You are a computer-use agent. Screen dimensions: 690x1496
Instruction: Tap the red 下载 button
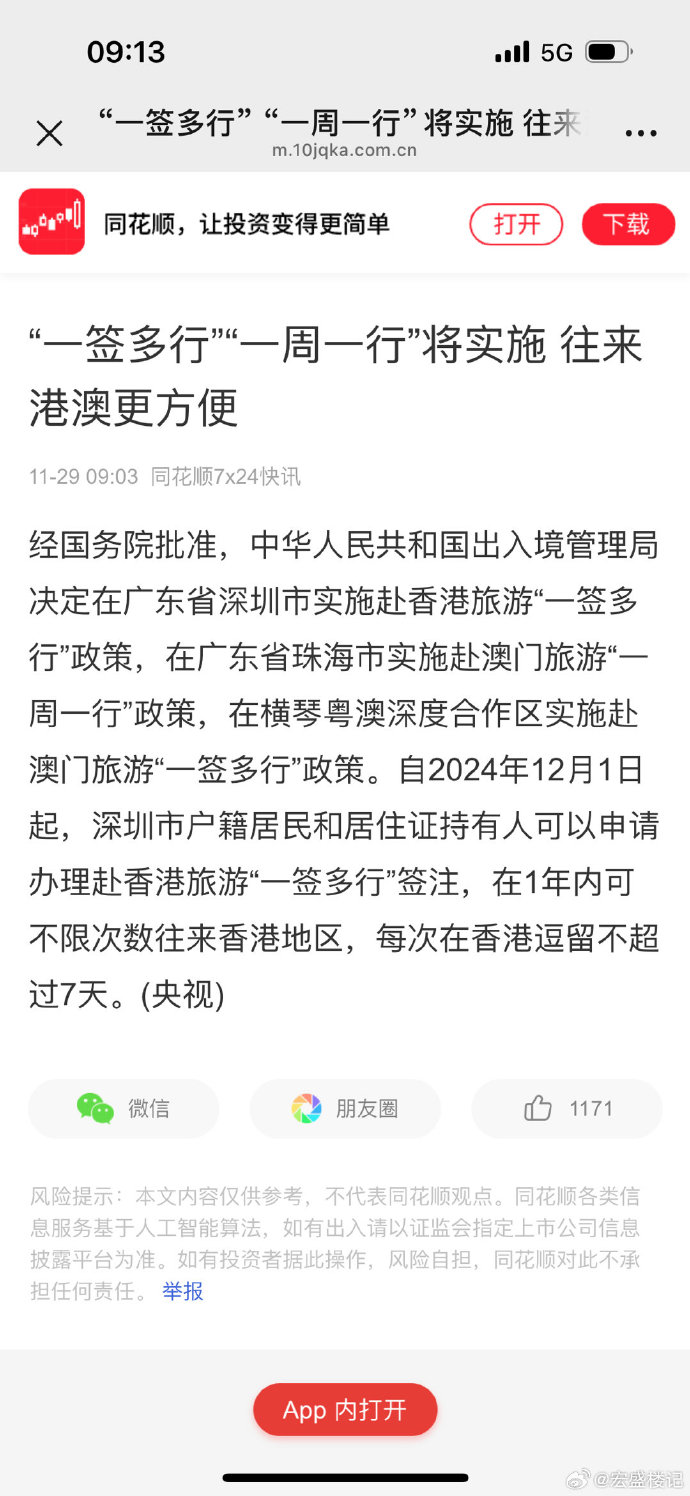[x=628, y=224]
